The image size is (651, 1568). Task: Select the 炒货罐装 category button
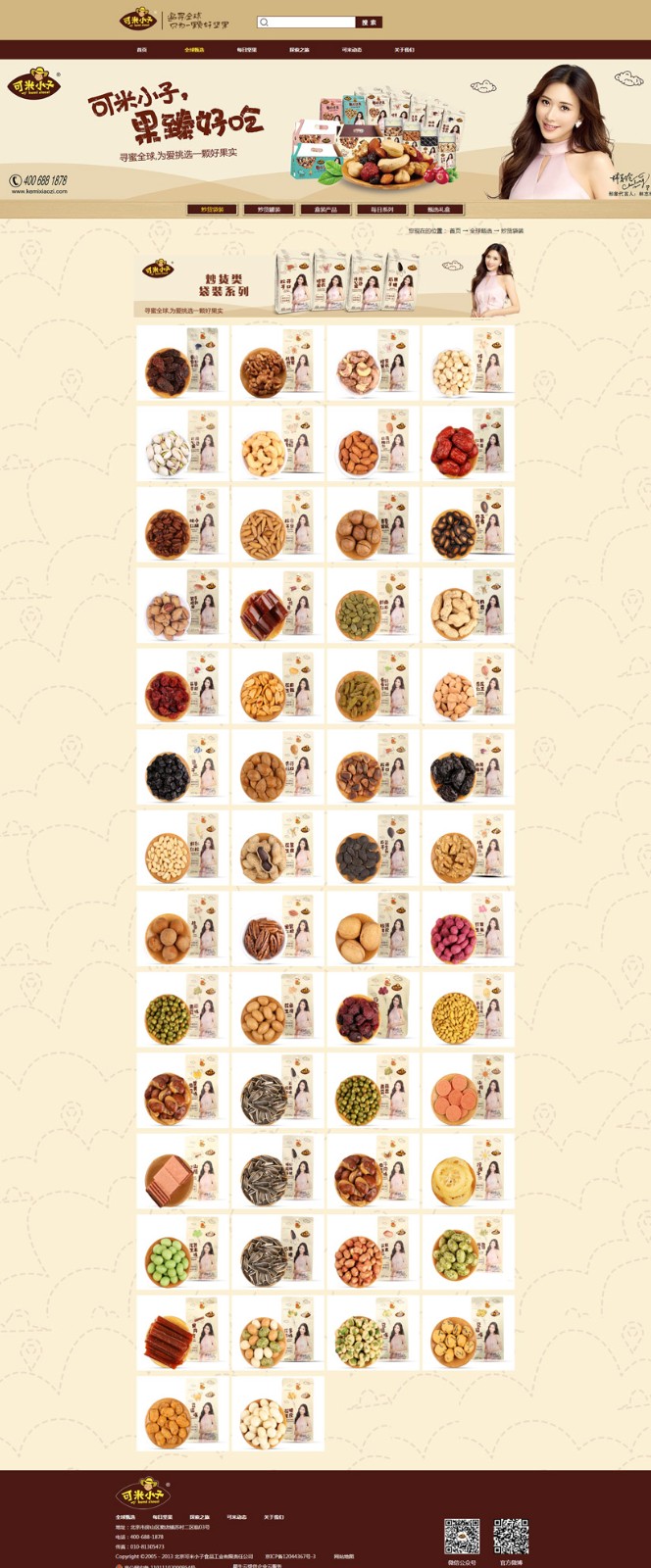[269, 209]
